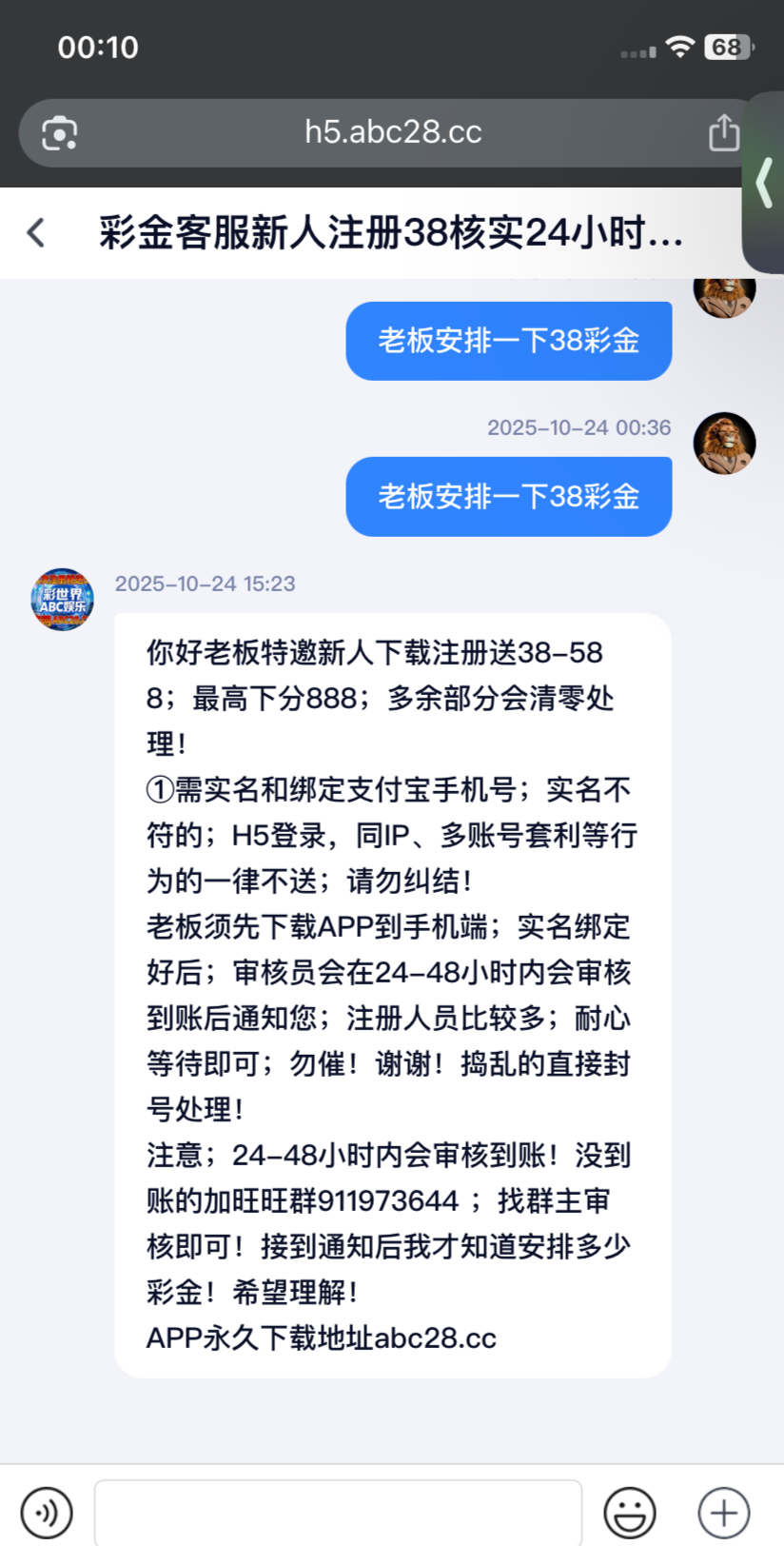Tap the h5.abc28.cc address bar
Viewport: 784px width, 1546px height.
pos(392,132)
